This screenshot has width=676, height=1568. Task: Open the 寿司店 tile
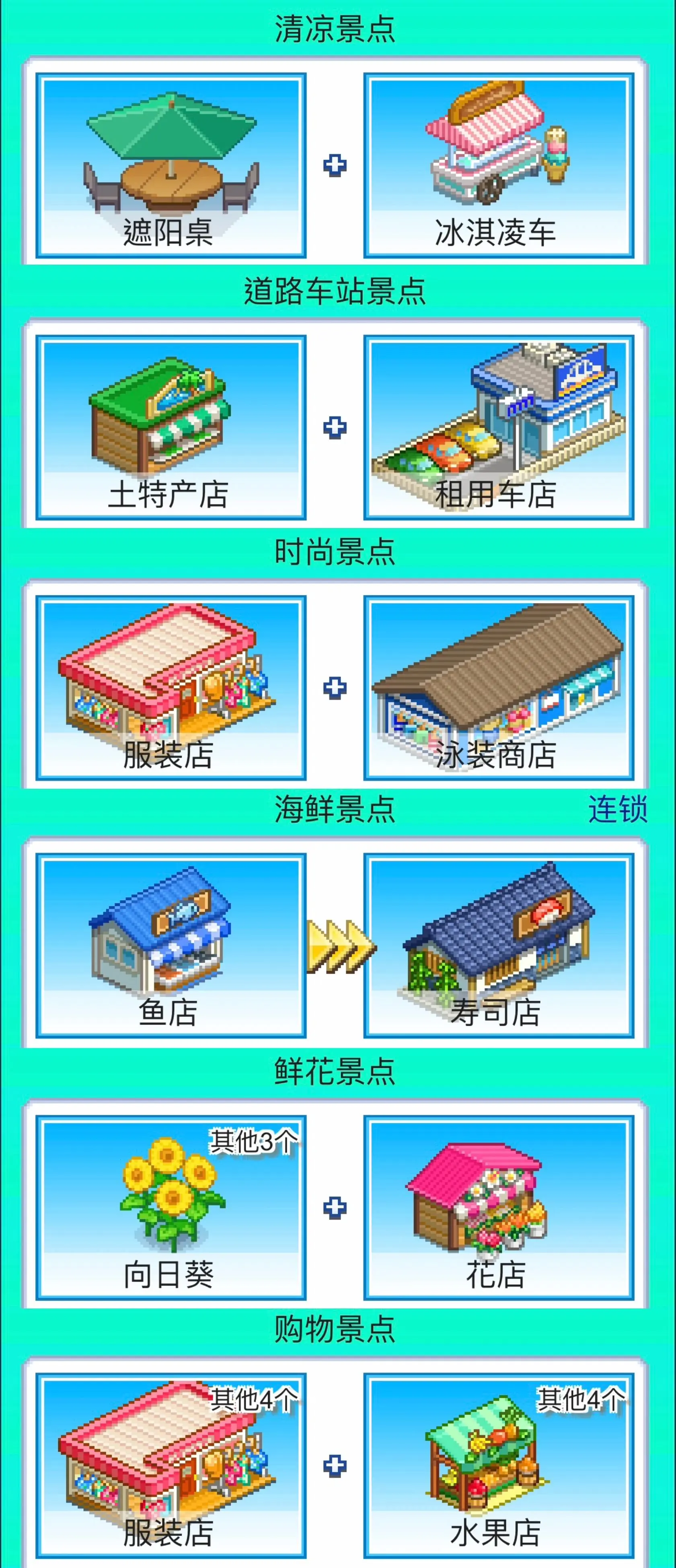click(x=498, y=945)
